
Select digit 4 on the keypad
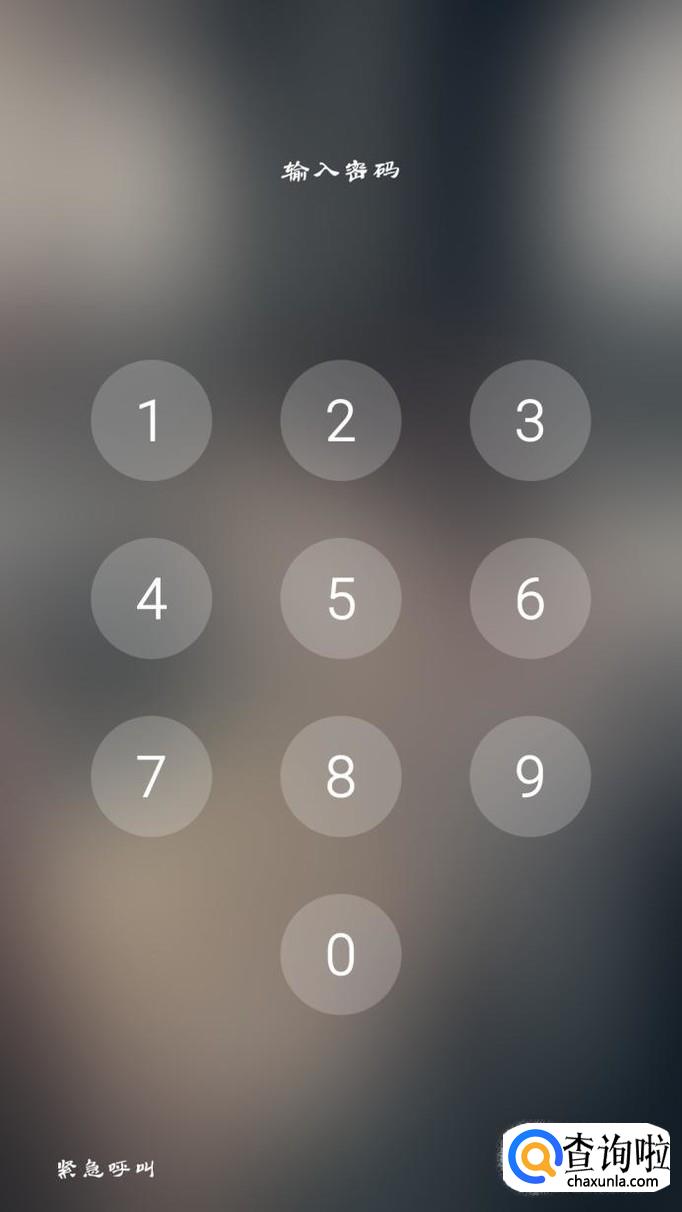tap(151, 598)
